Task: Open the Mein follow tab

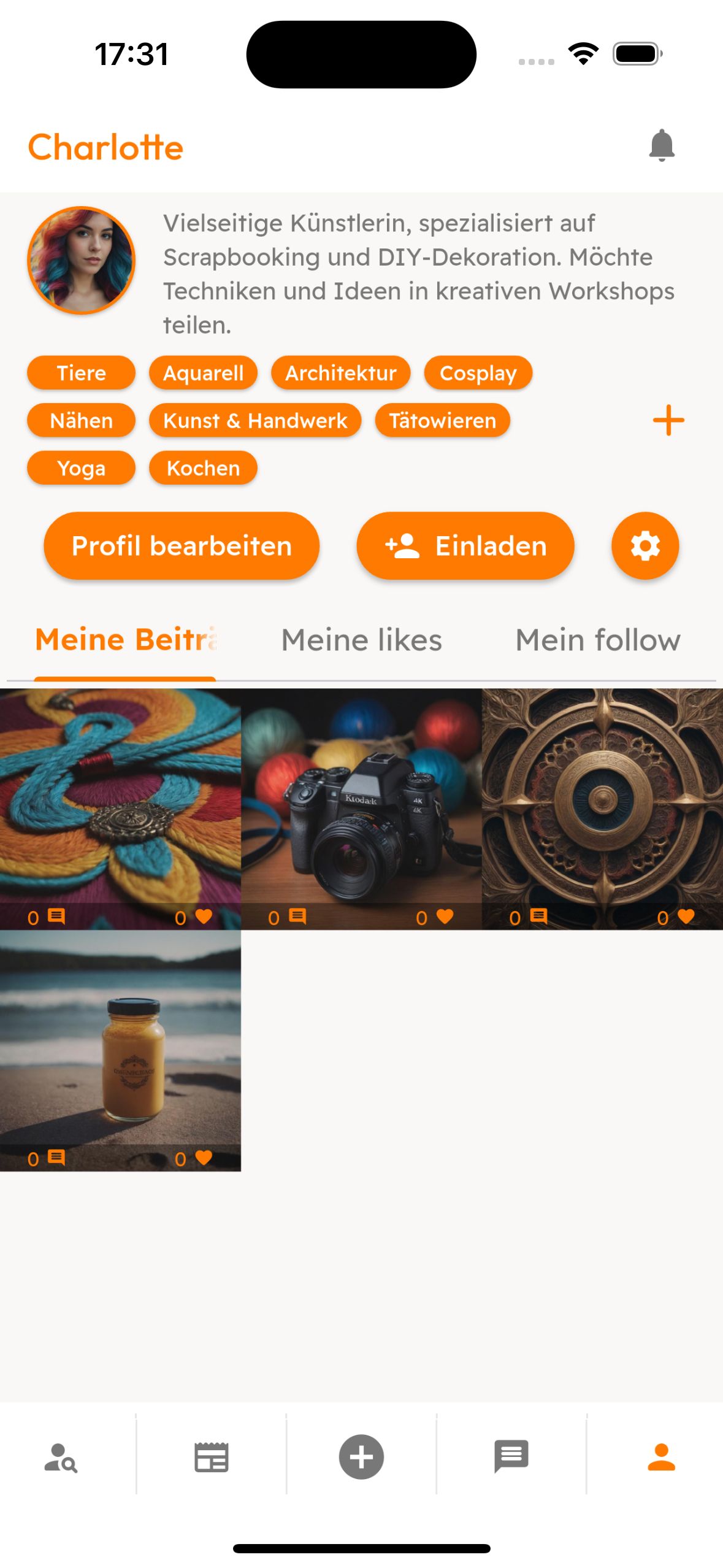Action: pos(597,639)
